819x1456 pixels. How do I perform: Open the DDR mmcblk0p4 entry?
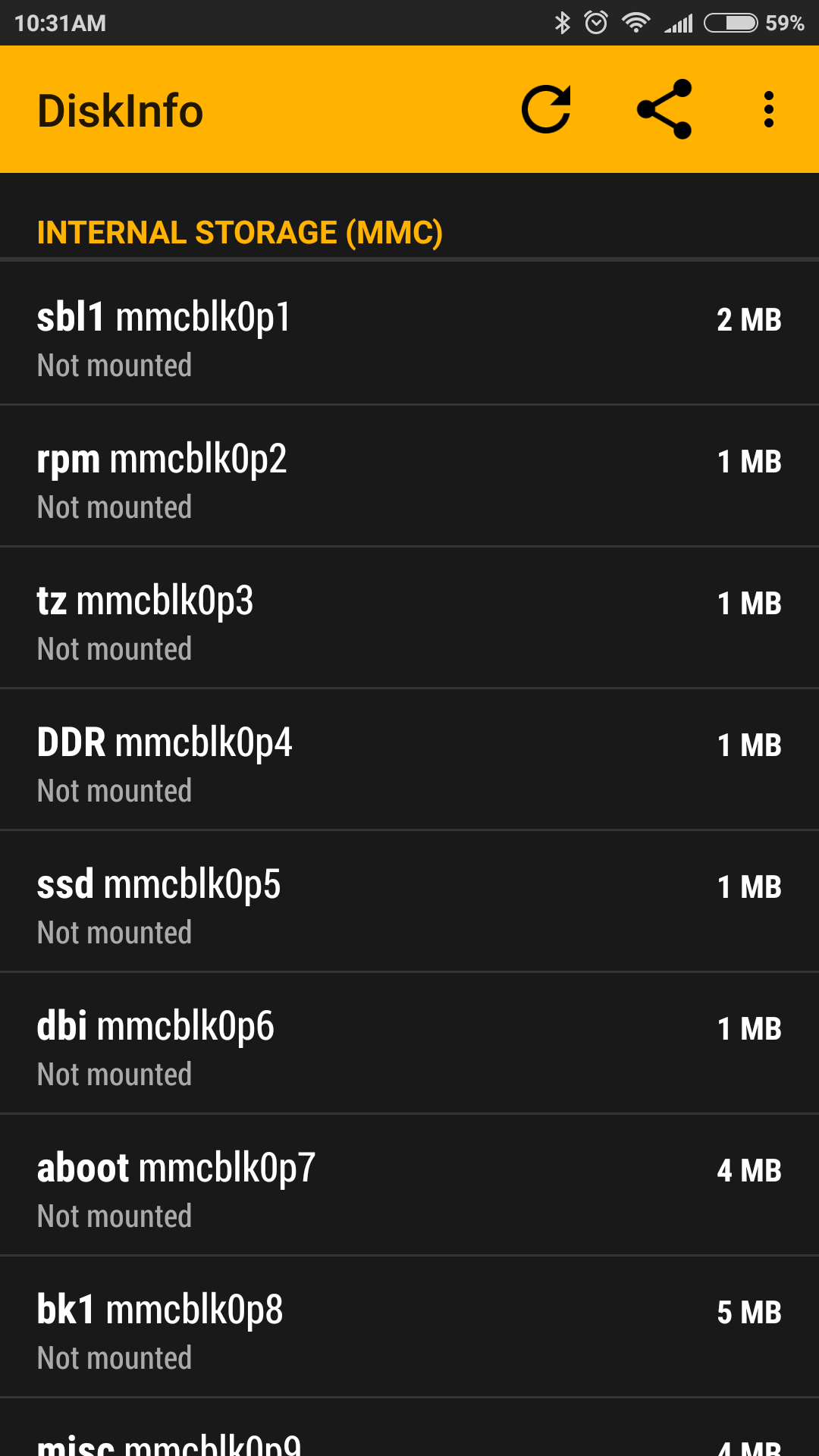pos(409,759)
